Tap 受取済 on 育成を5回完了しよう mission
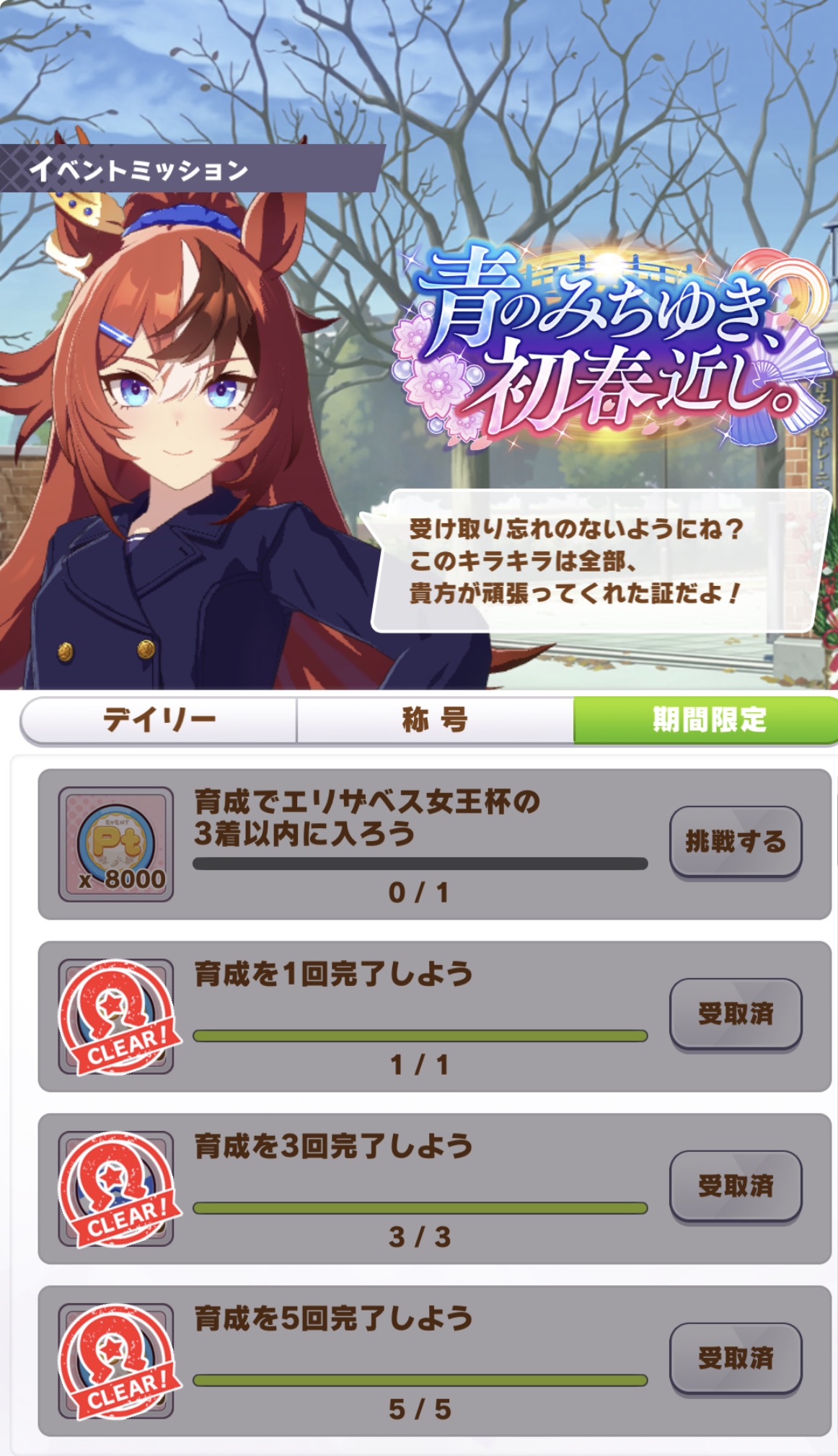 pyautogui.click(x=736, y=1358)
